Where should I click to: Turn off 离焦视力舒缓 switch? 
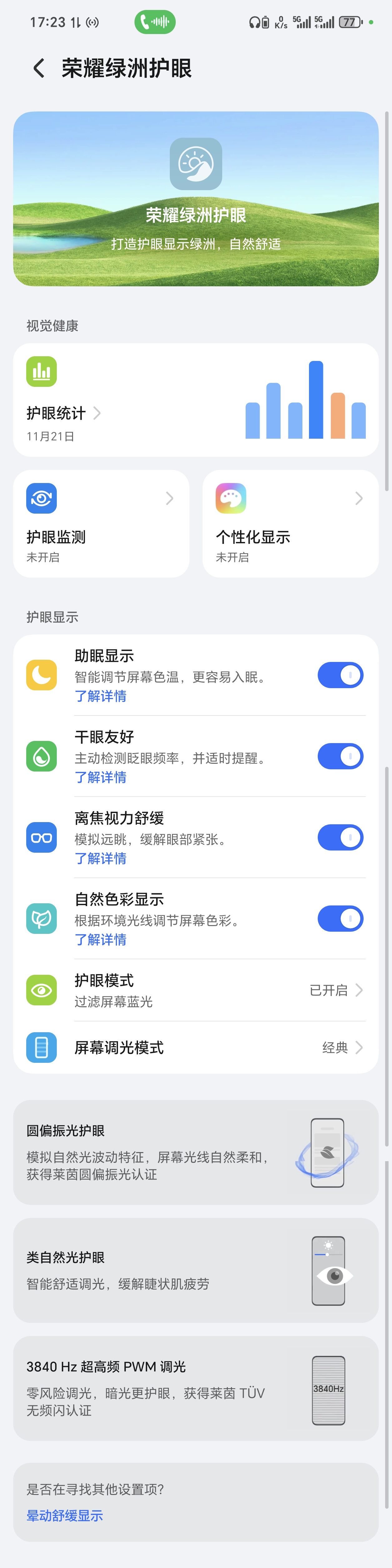point(340,838)
